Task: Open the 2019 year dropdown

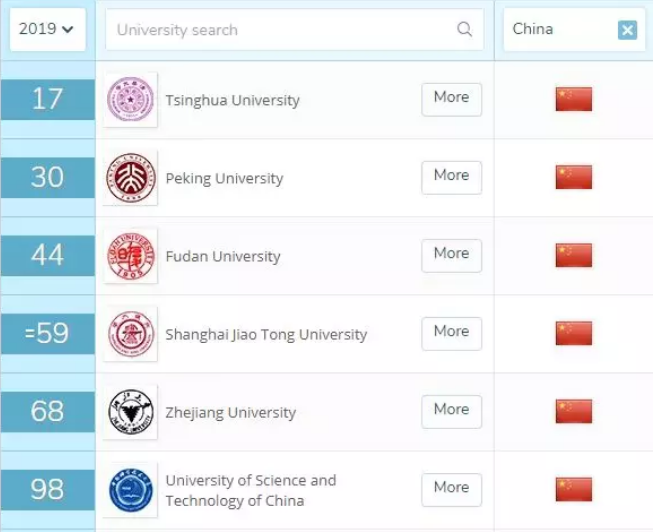Action: point(47,30)
